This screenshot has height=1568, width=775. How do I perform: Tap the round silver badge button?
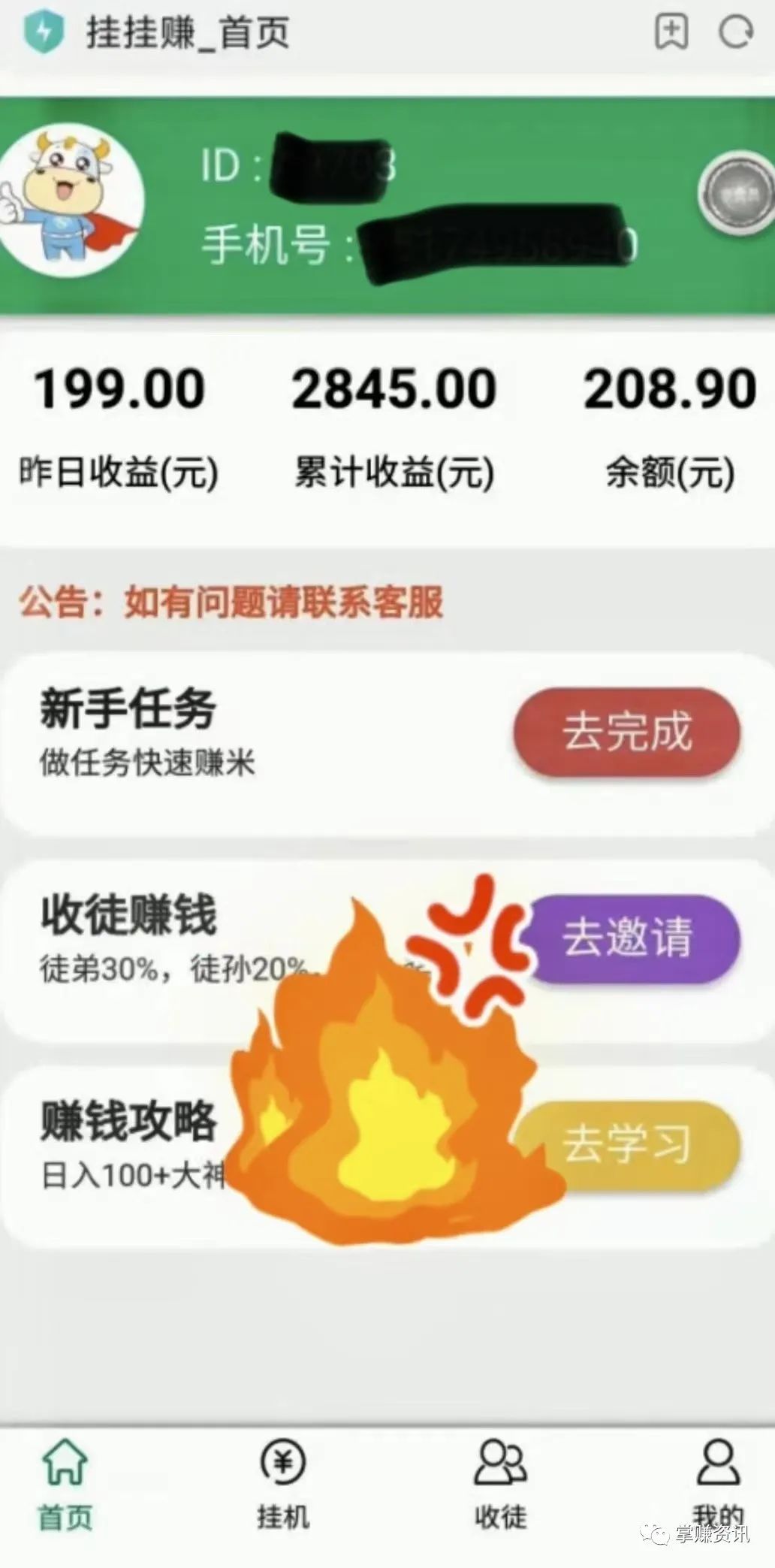734,195
